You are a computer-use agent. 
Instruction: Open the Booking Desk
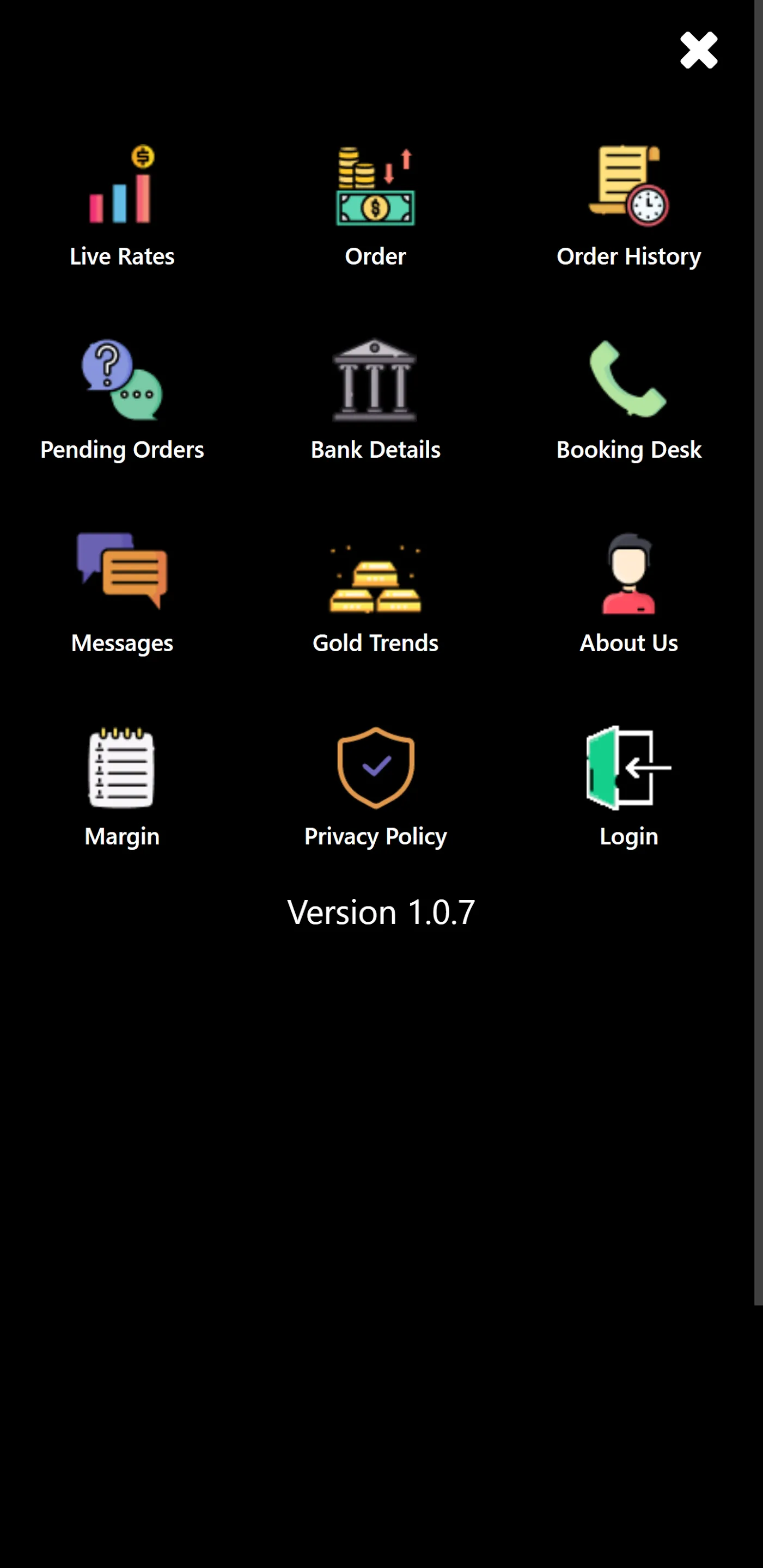pyautogui.click(x=628, y=400)
